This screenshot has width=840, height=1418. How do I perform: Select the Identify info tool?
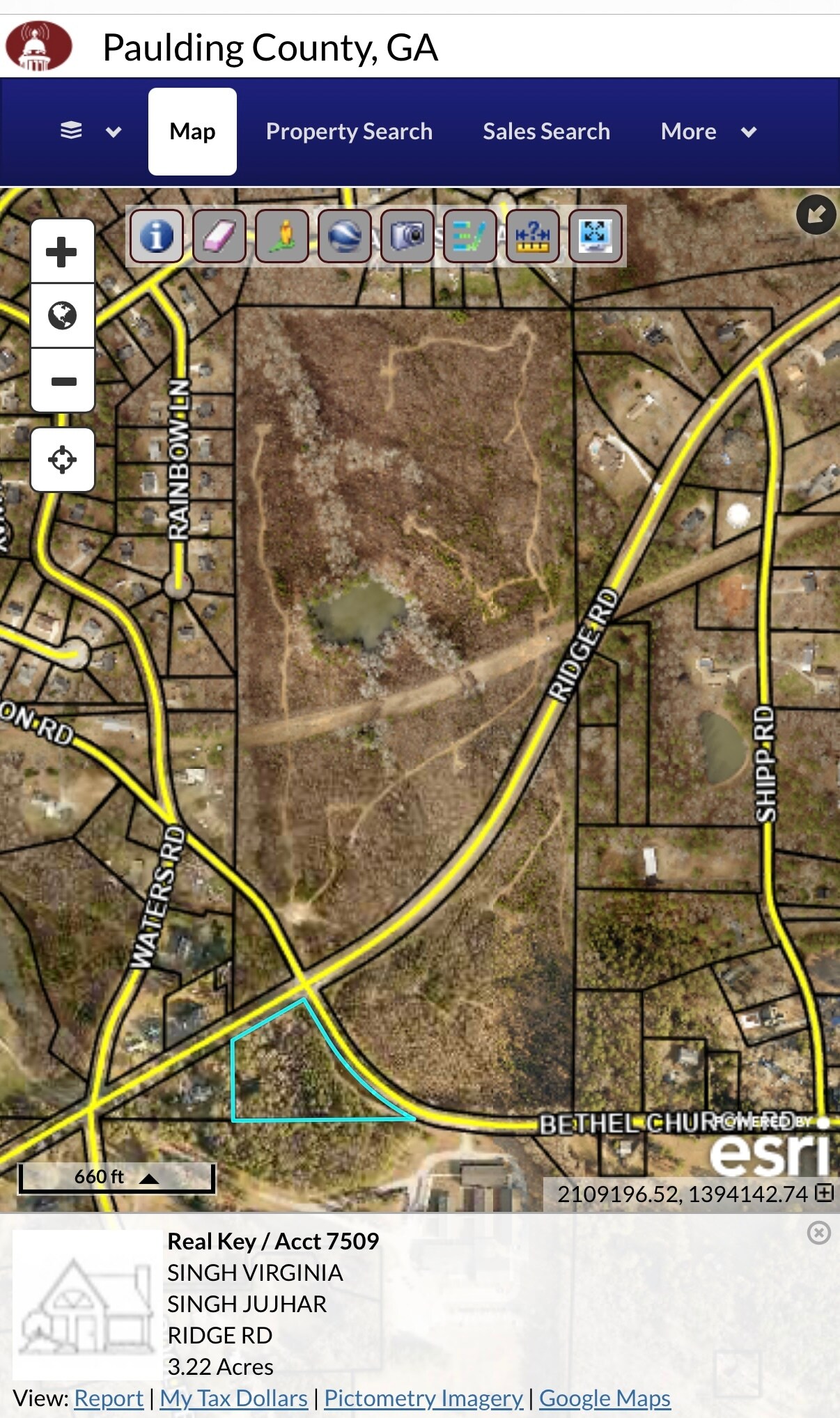[x=156, y=237]
